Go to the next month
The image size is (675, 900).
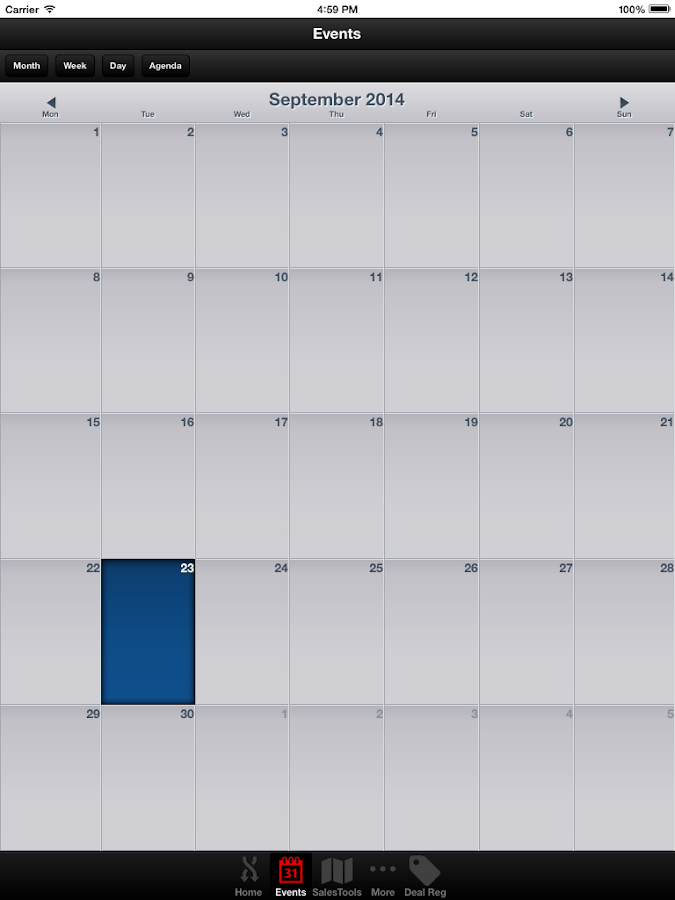click(x=624, y=102)
